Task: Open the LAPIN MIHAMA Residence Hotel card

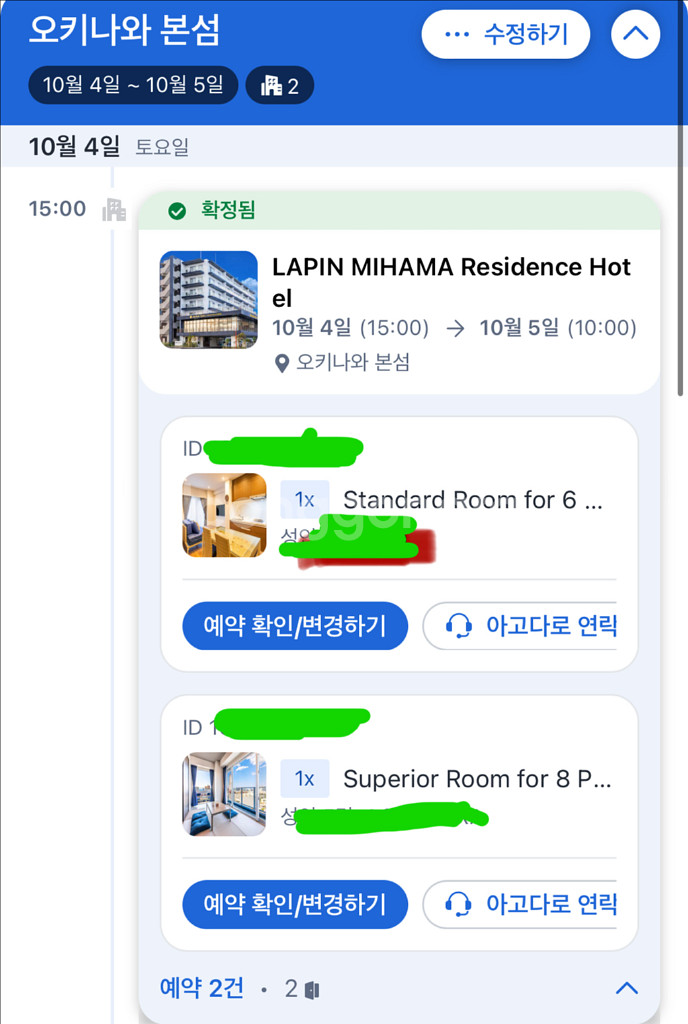Action: [x=399, y=312]
